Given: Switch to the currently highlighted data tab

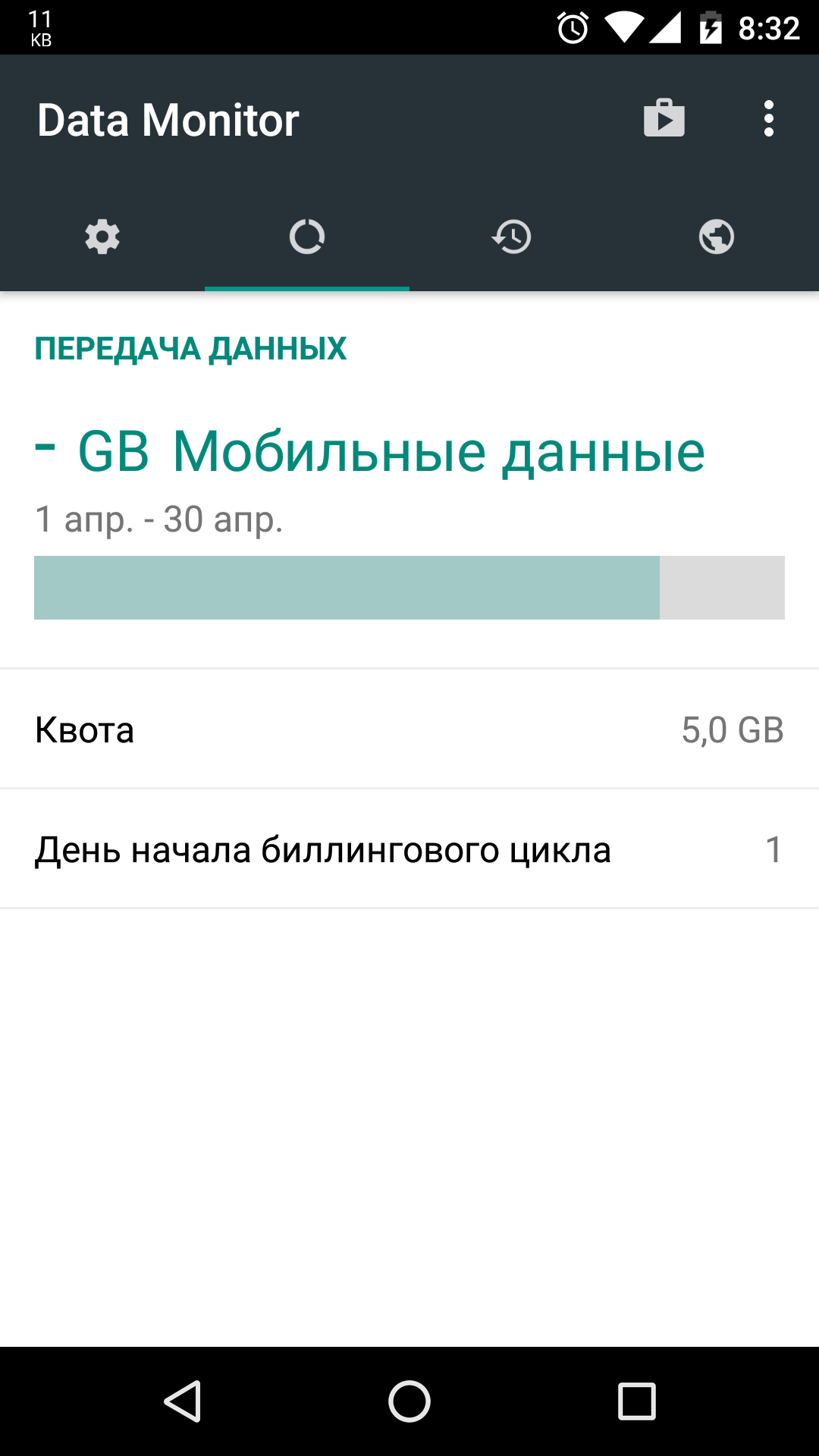Looking at the screenshot, I should (x=307, y=237).
